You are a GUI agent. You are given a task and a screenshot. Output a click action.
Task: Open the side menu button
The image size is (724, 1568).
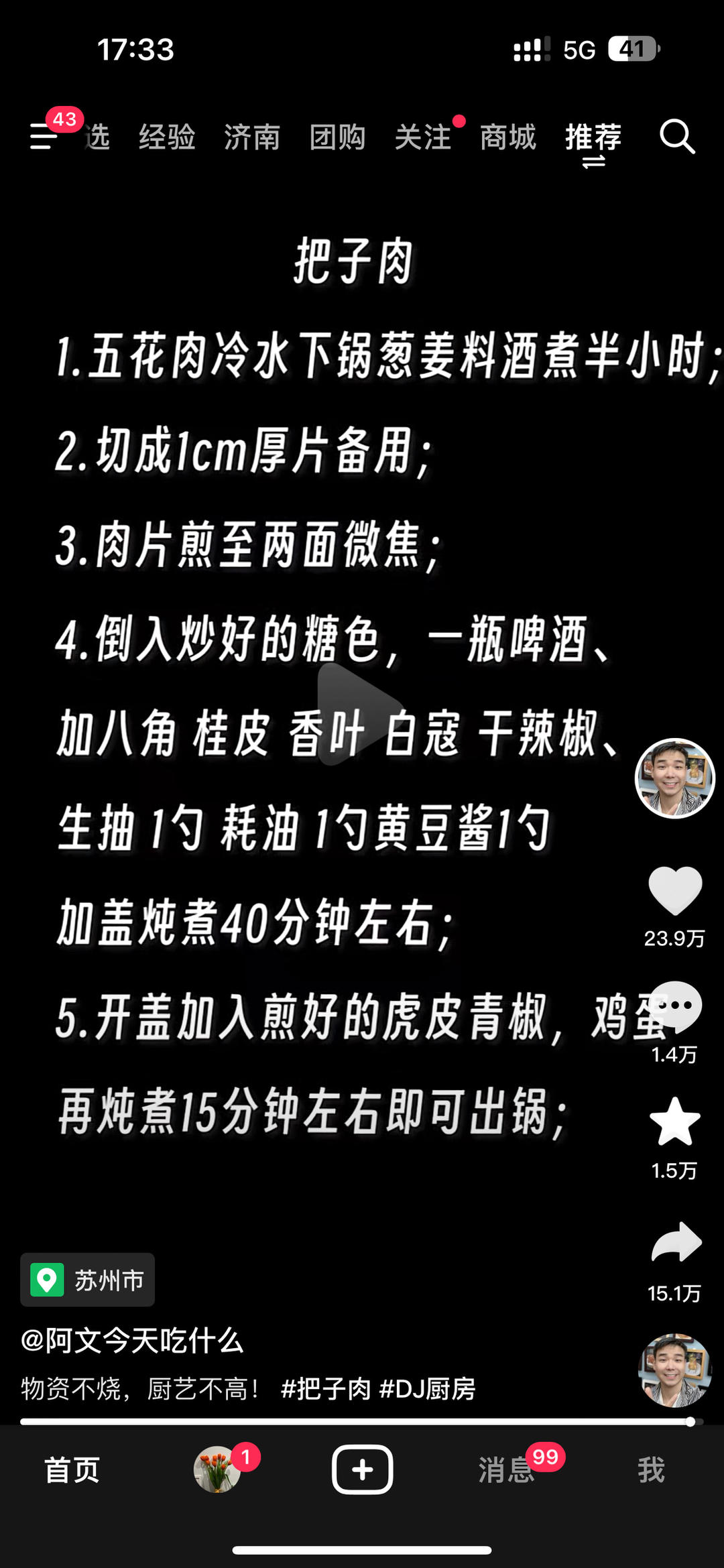pos(44,137)
